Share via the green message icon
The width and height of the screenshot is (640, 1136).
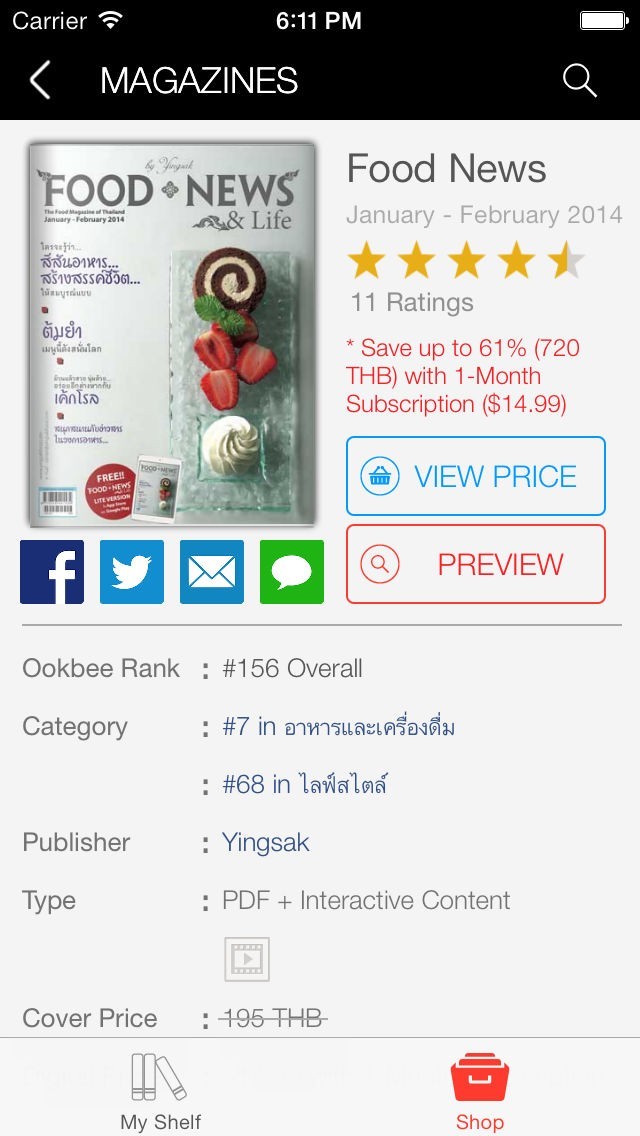(291, 572)
